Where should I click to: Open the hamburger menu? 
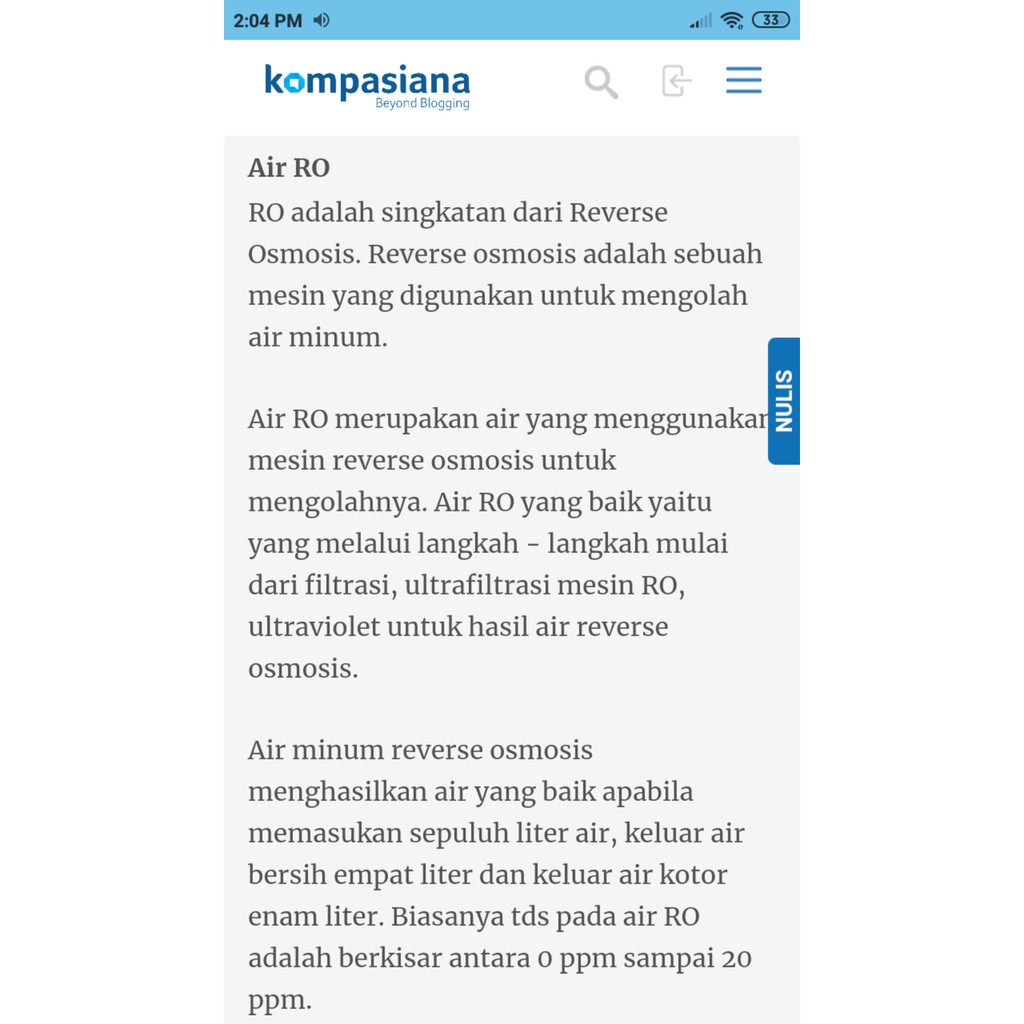pyautogui.click(x=744, y=80)
